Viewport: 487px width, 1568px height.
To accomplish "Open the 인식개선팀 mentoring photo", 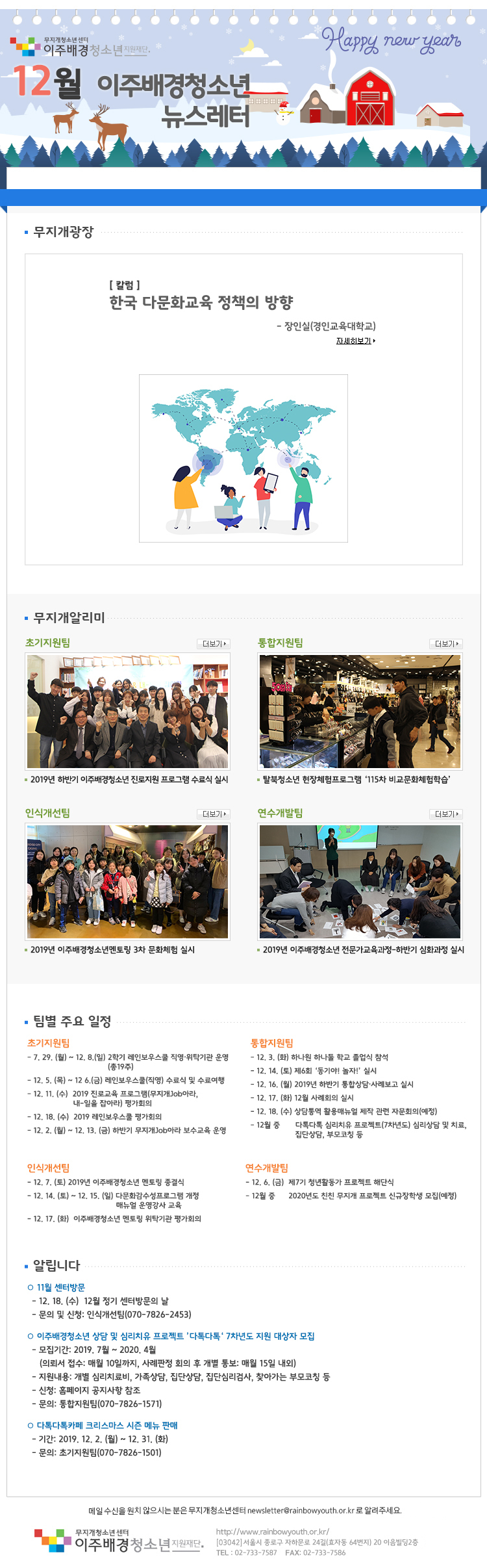I will coord(128,882).
